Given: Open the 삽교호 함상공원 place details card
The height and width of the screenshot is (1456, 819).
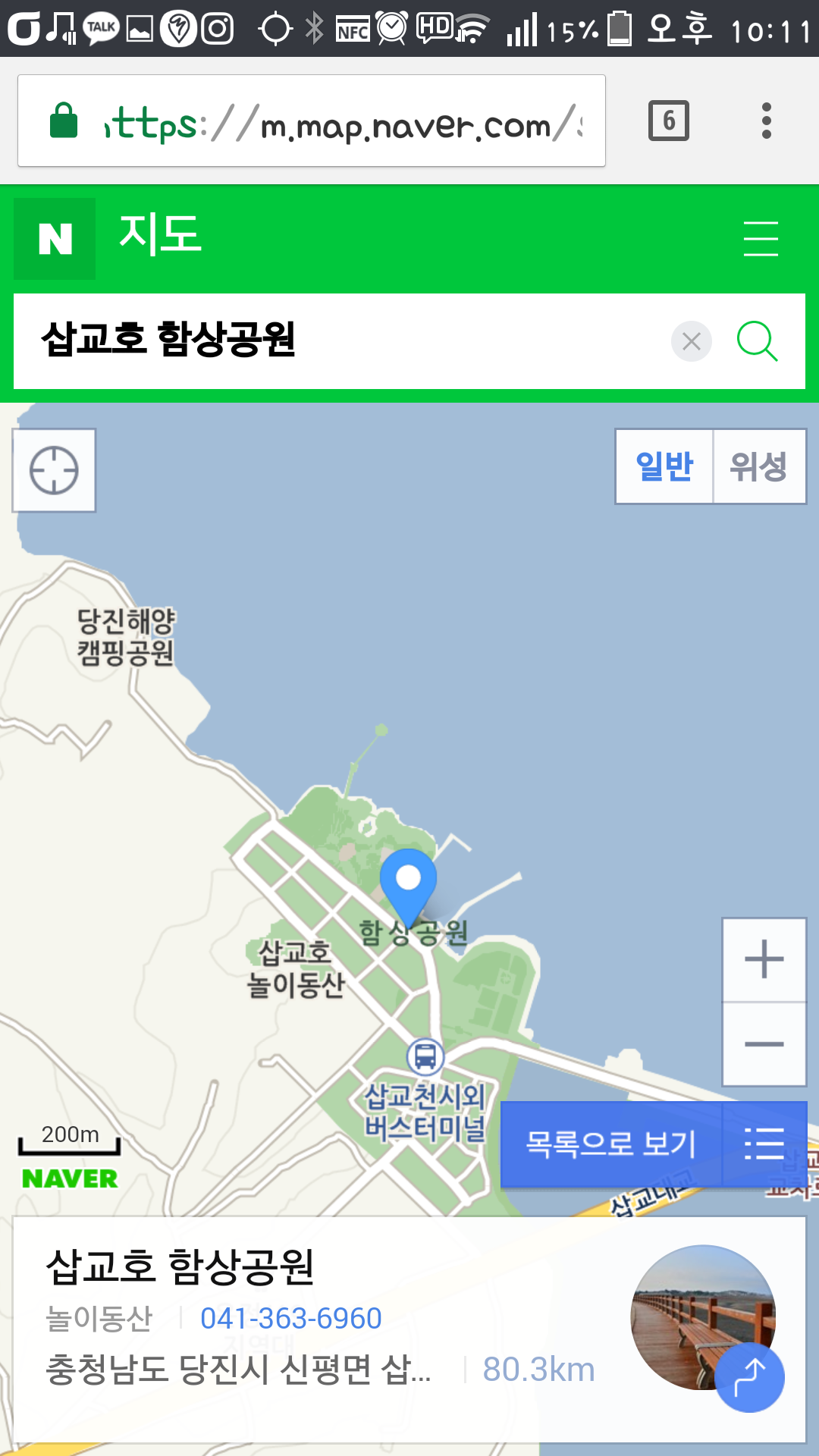Looking at the screenshot, I should pos(303,1266).
